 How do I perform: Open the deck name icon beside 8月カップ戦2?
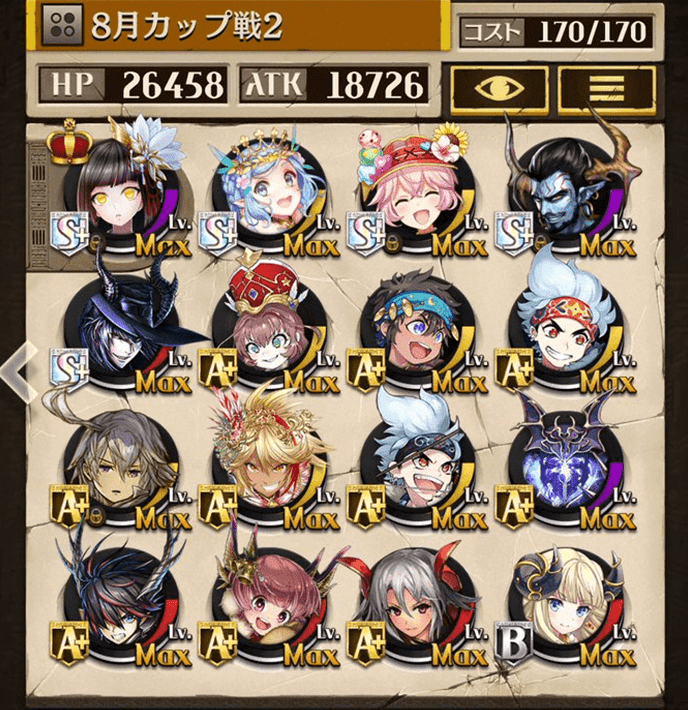pyautogui.click(x=59, y=25)
